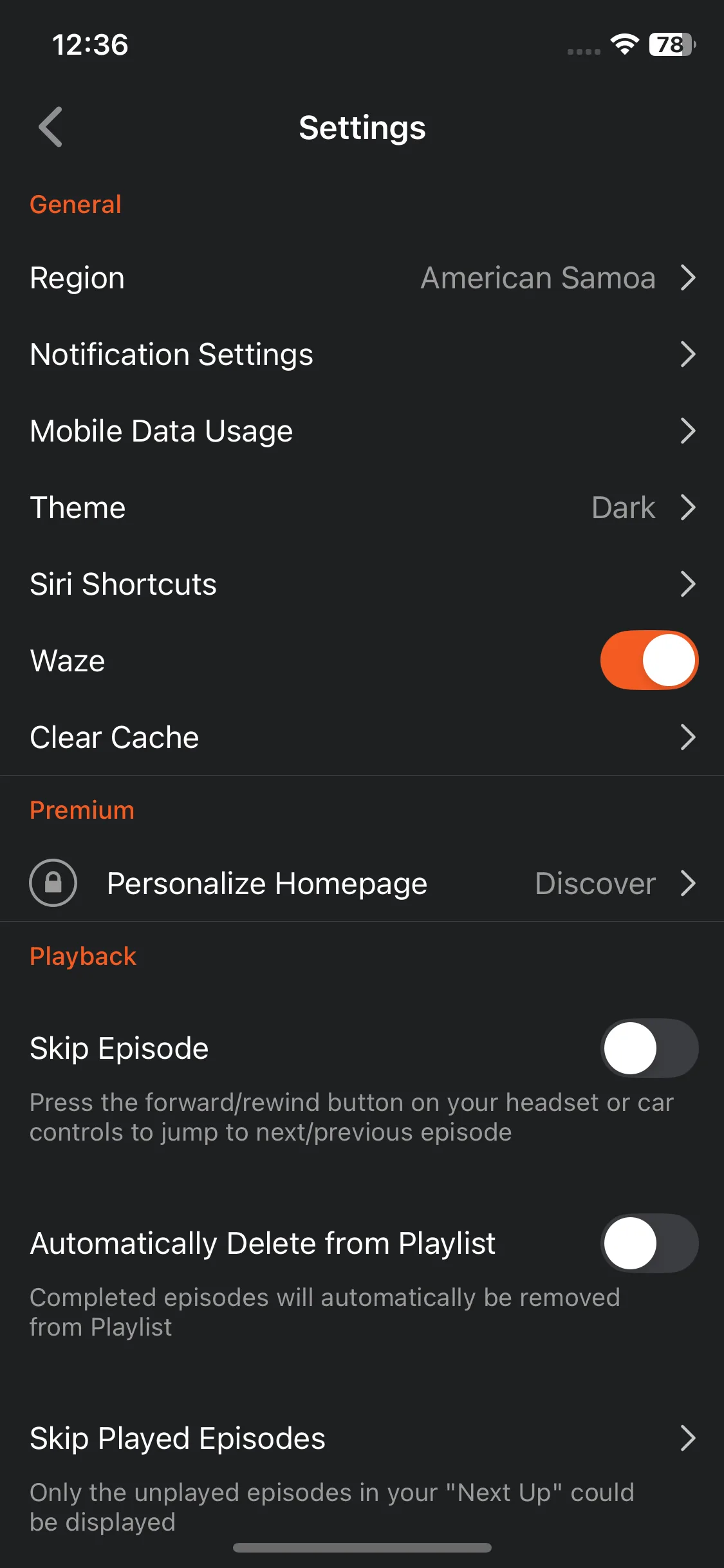Turn off the Waze toggle

649,660
